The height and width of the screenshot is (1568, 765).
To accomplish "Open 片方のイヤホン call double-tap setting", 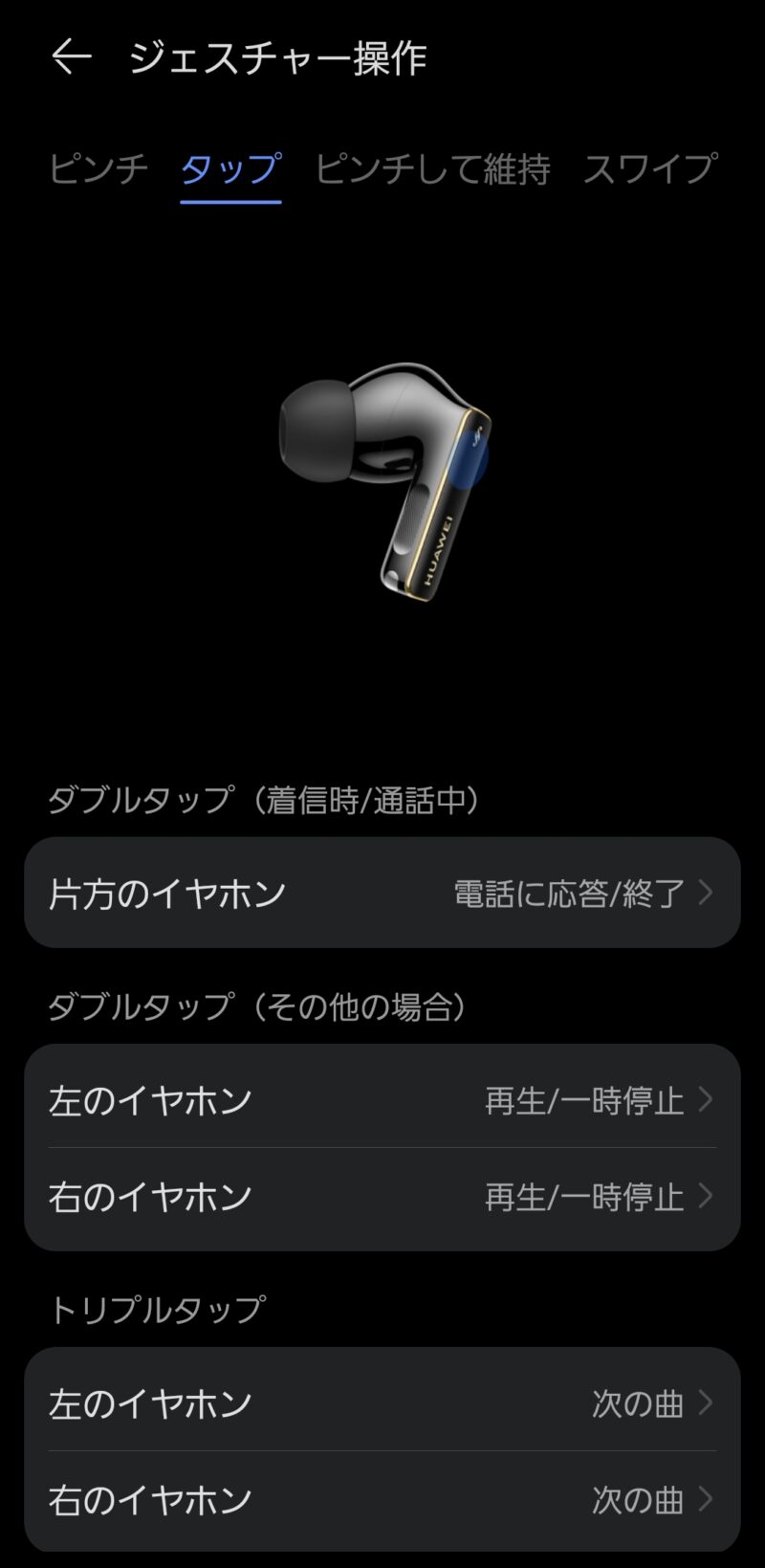I will pos(382,893).
